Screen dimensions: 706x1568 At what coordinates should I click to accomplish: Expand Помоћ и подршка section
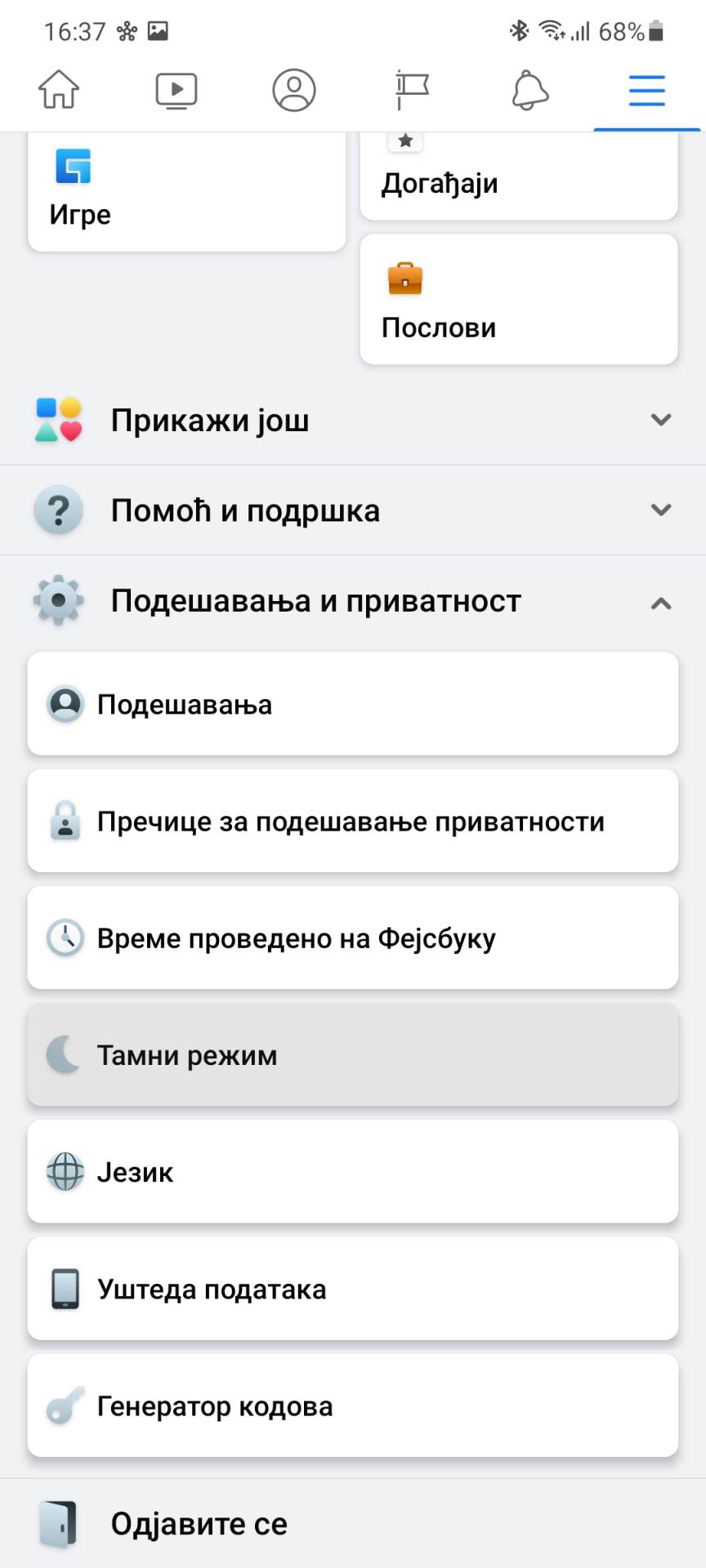[x=353, y=510]
